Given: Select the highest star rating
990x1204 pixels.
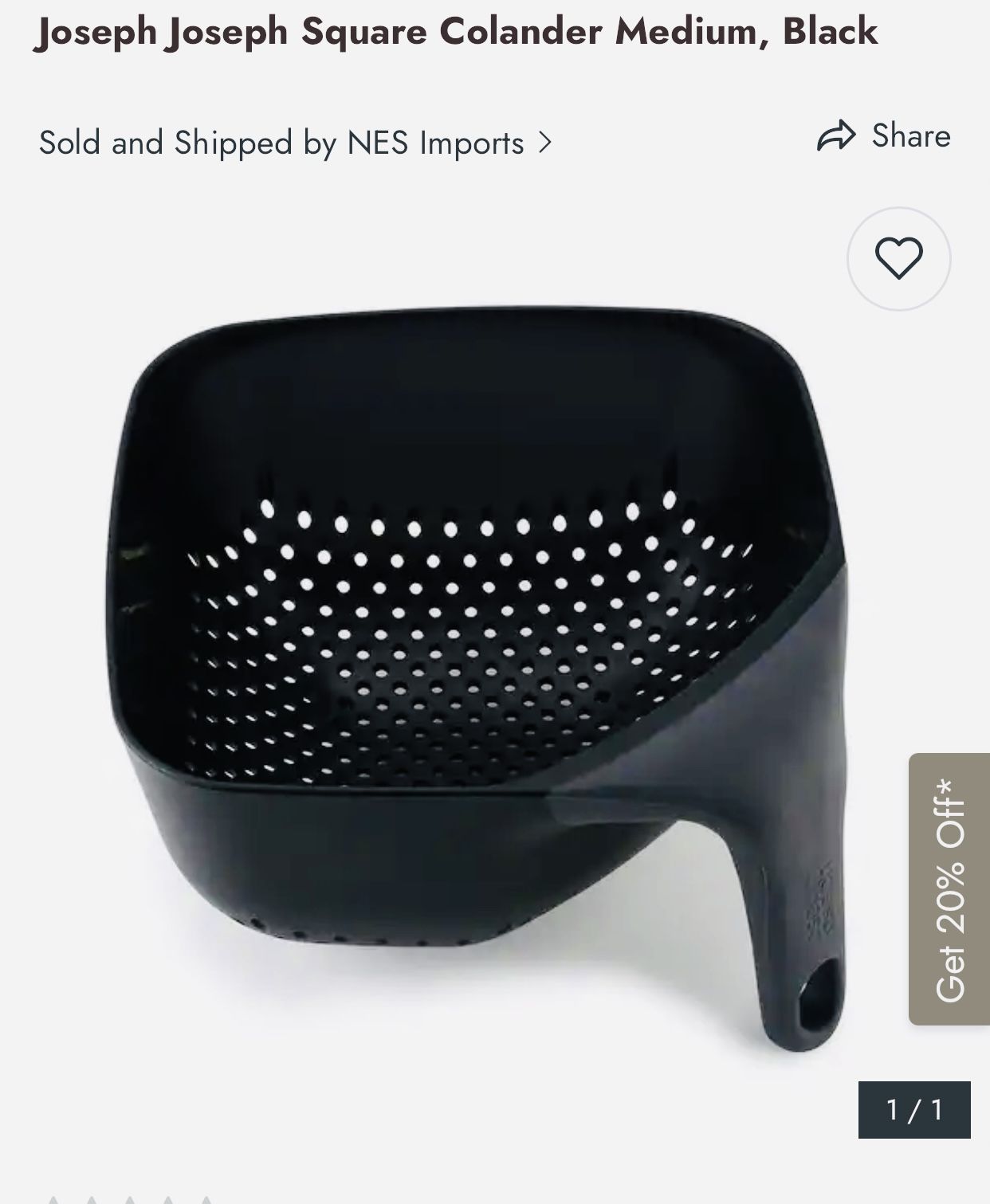Looking at the screenshot, I should 206,1199.
